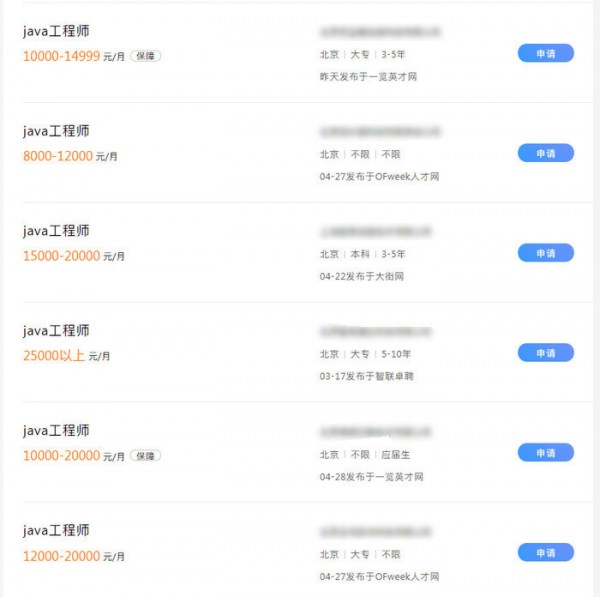The image size is (600, 597).
Task: Open the 15000-20000 元/月 java工程师 listing
Action: pos(56,231)
